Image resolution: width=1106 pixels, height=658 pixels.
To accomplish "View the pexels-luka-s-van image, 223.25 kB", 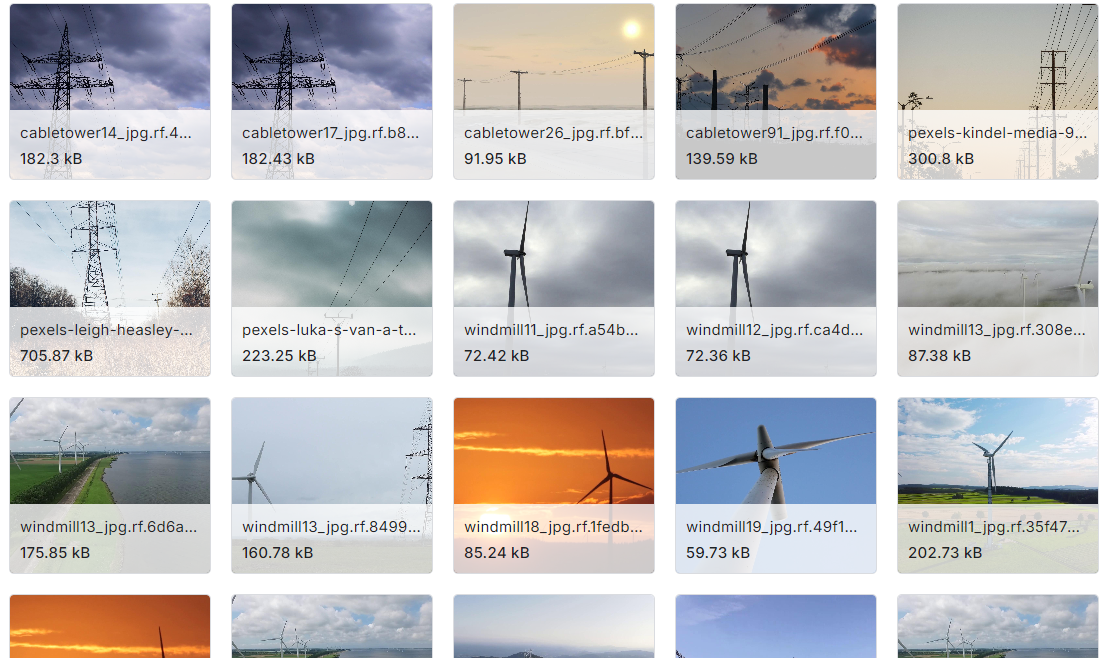I will (332, 288).
